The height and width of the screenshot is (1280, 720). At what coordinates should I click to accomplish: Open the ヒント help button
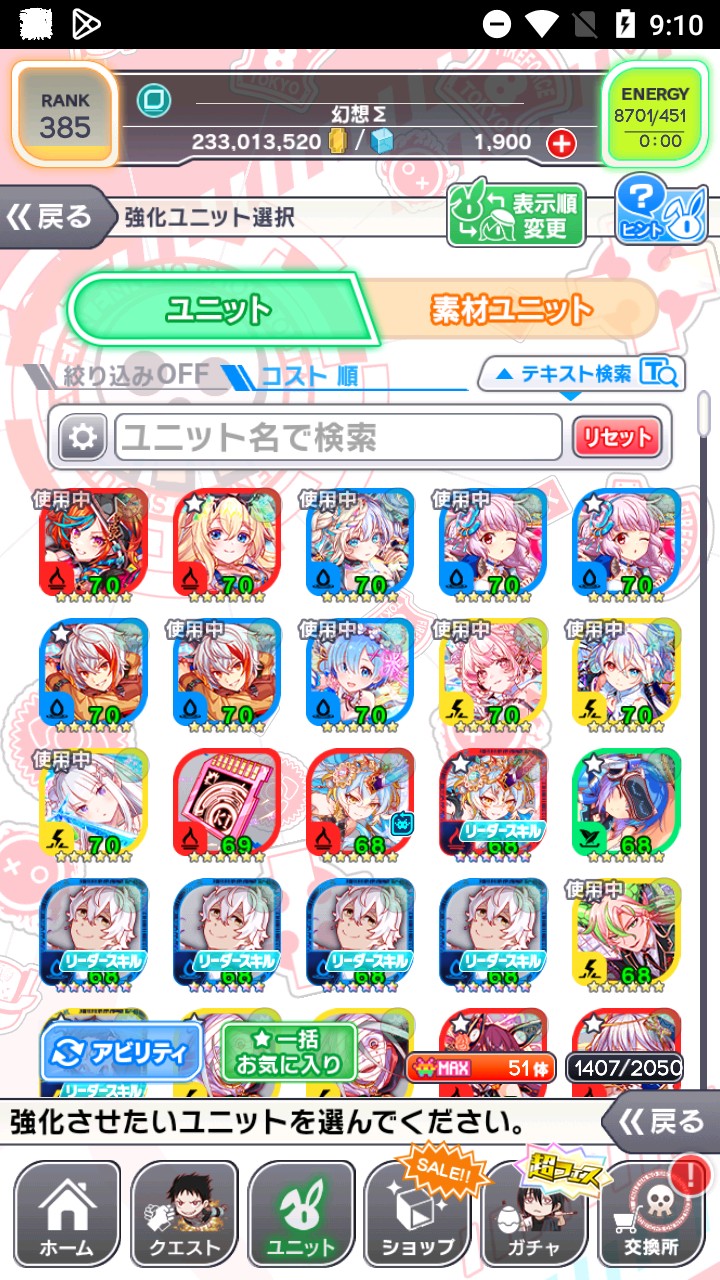(x=661, y=210)
